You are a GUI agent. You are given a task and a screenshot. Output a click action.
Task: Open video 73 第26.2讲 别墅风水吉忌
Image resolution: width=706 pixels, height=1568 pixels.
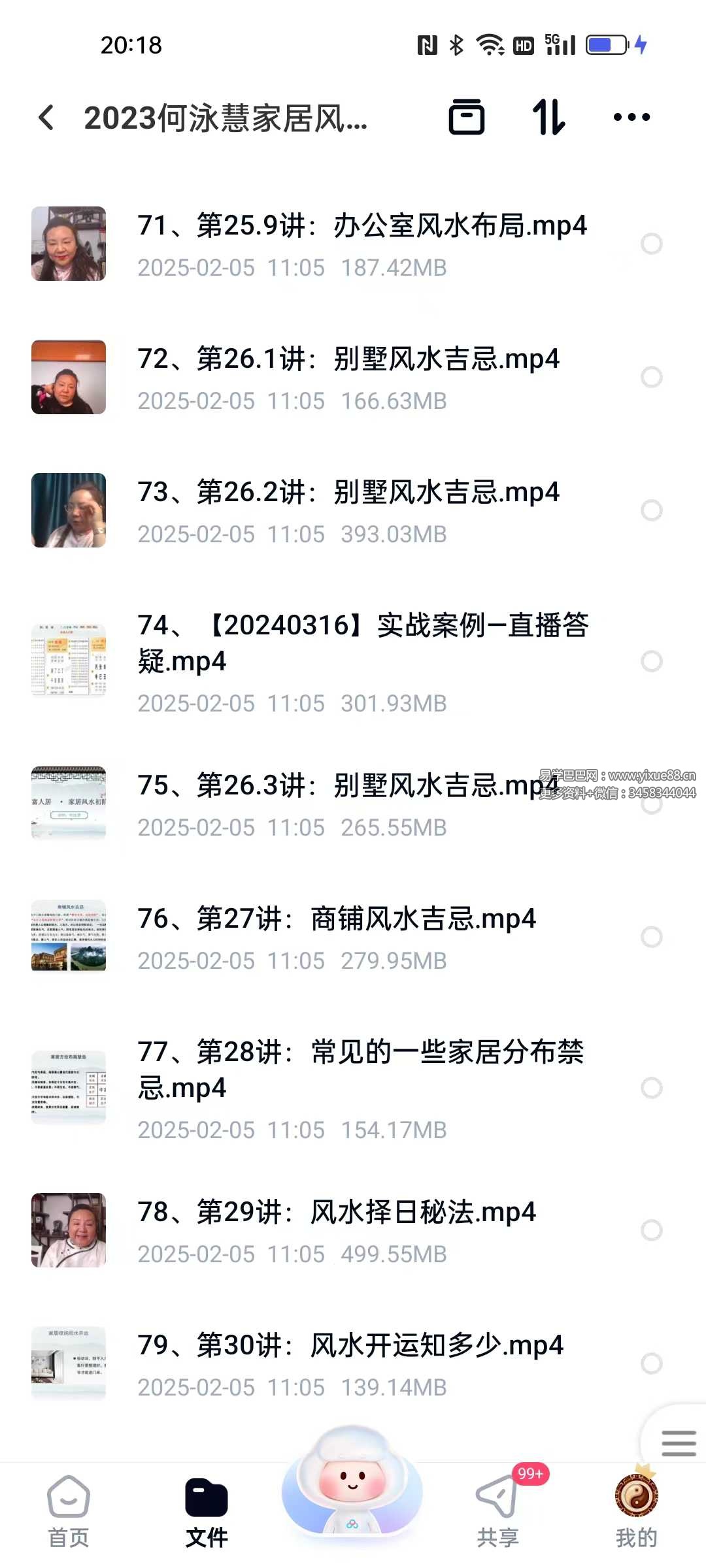point(353,511)
